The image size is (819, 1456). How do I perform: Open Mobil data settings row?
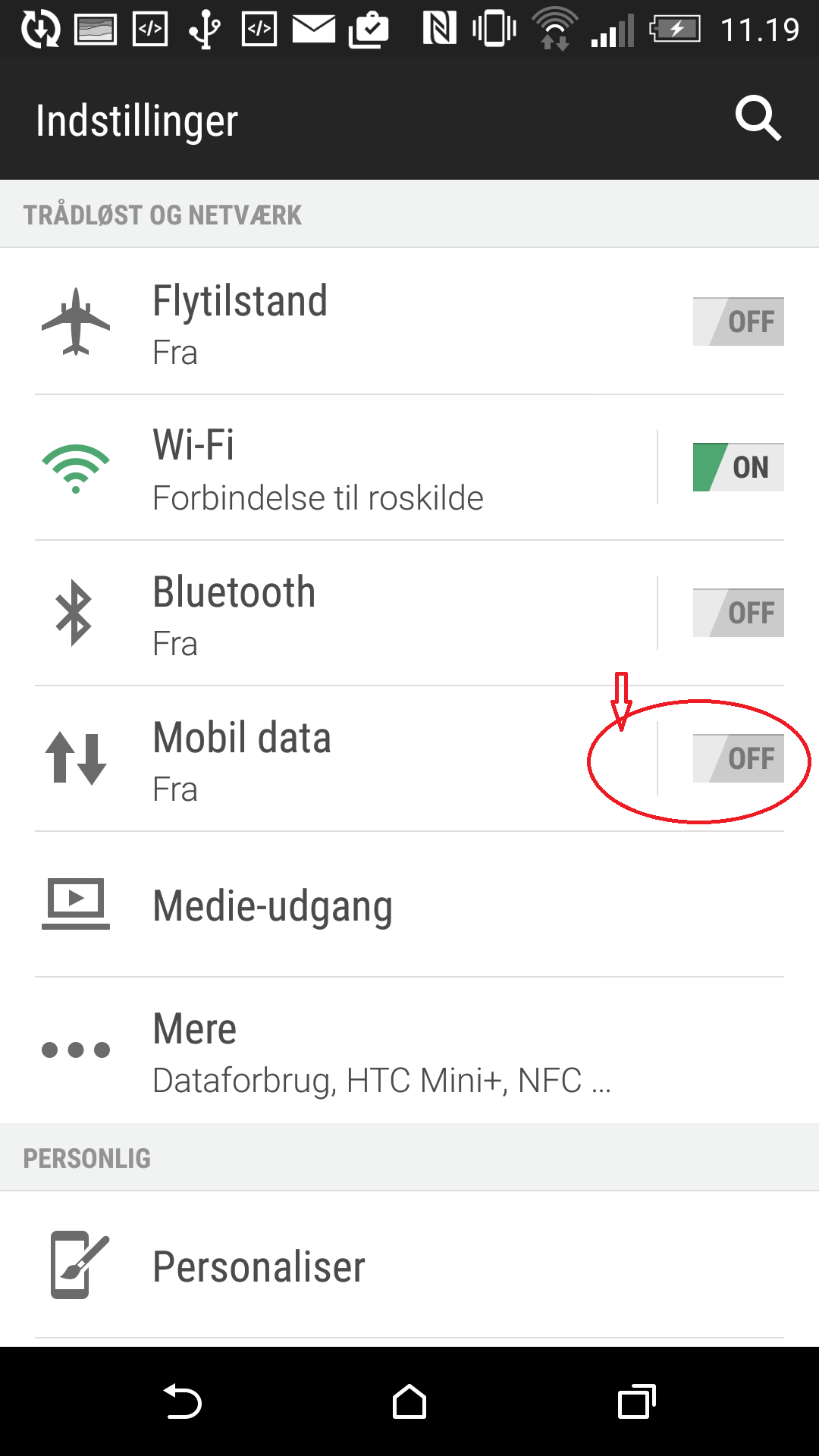346,758
